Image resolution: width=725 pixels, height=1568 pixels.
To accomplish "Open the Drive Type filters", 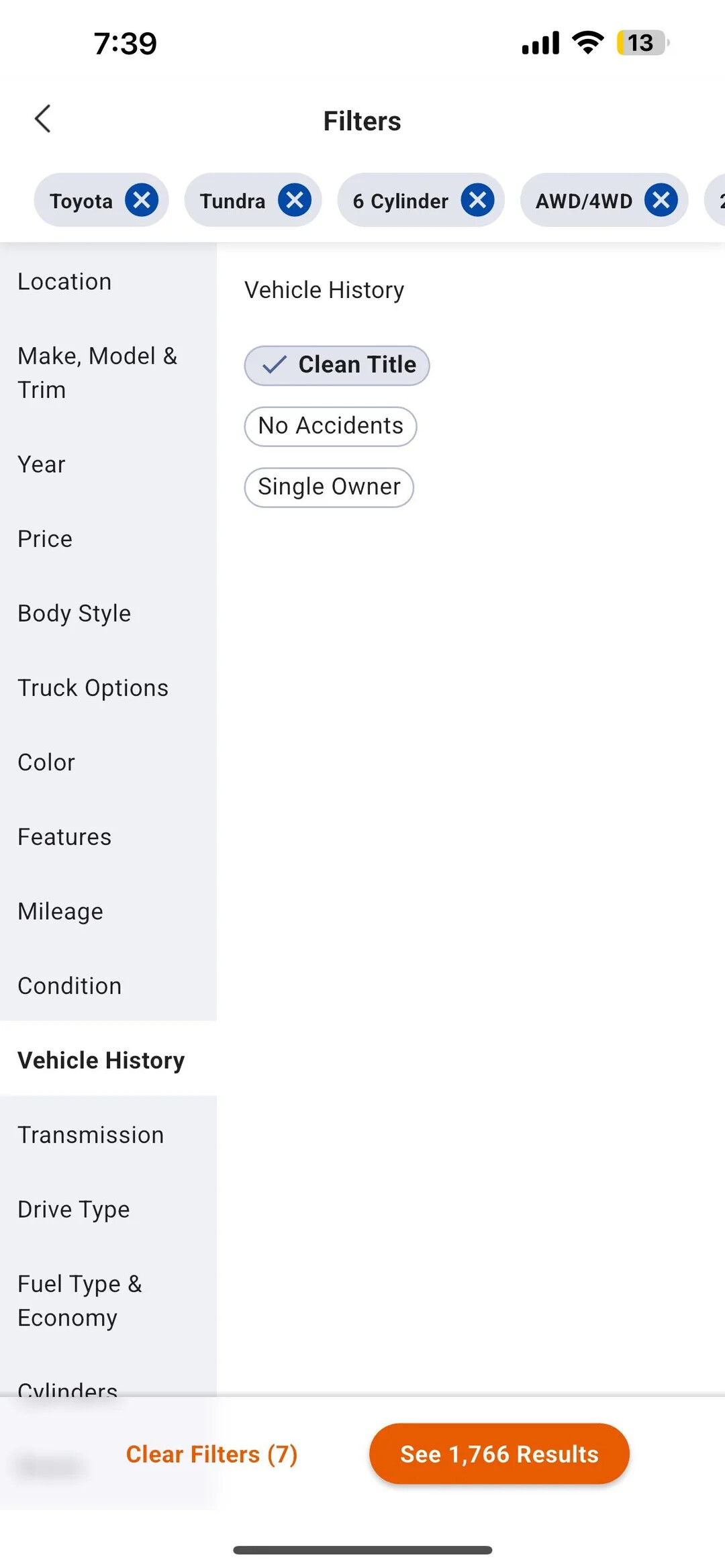I will pos(108,1210).
